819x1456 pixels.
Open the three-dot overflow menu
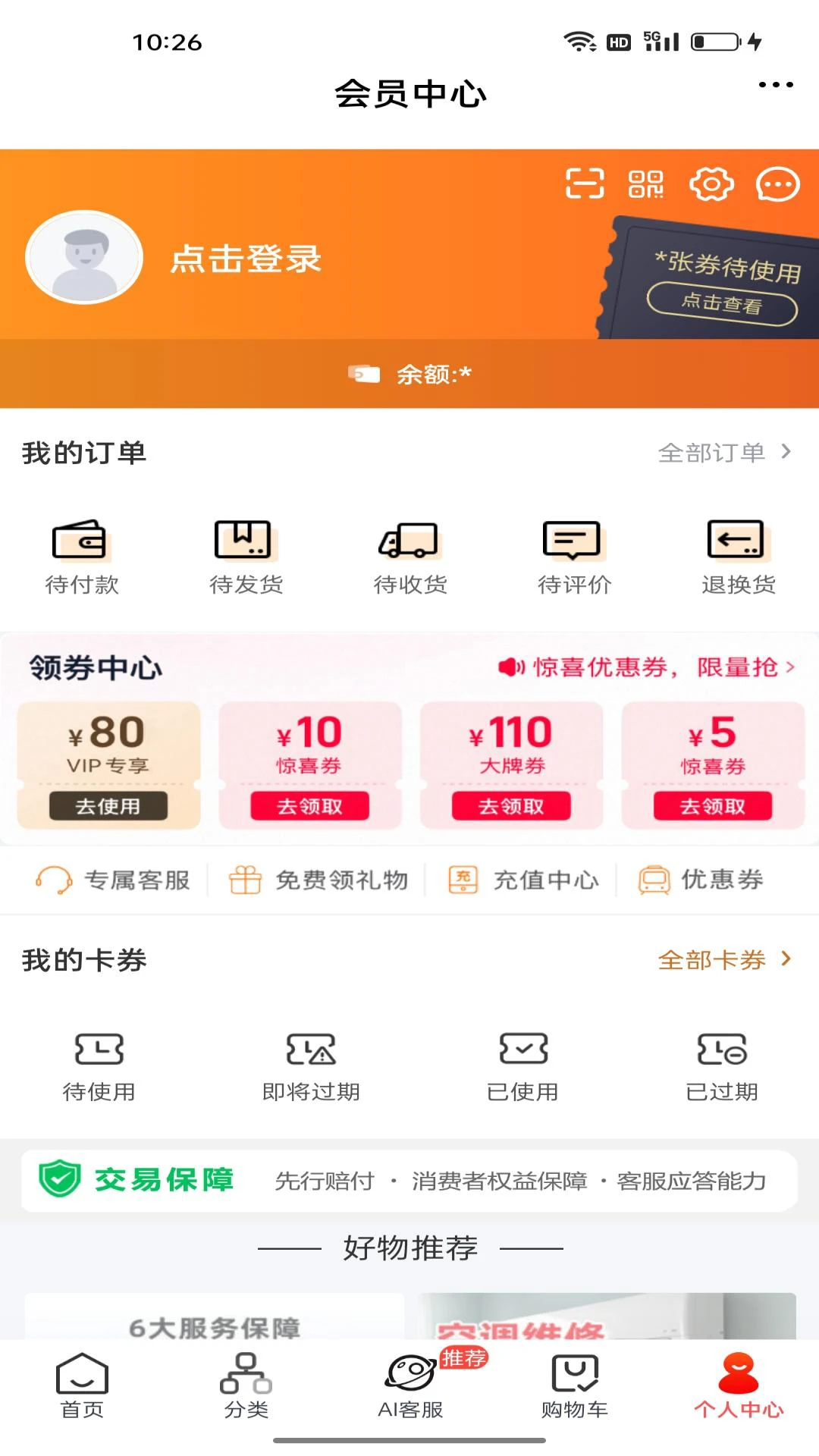click(775, 85)
